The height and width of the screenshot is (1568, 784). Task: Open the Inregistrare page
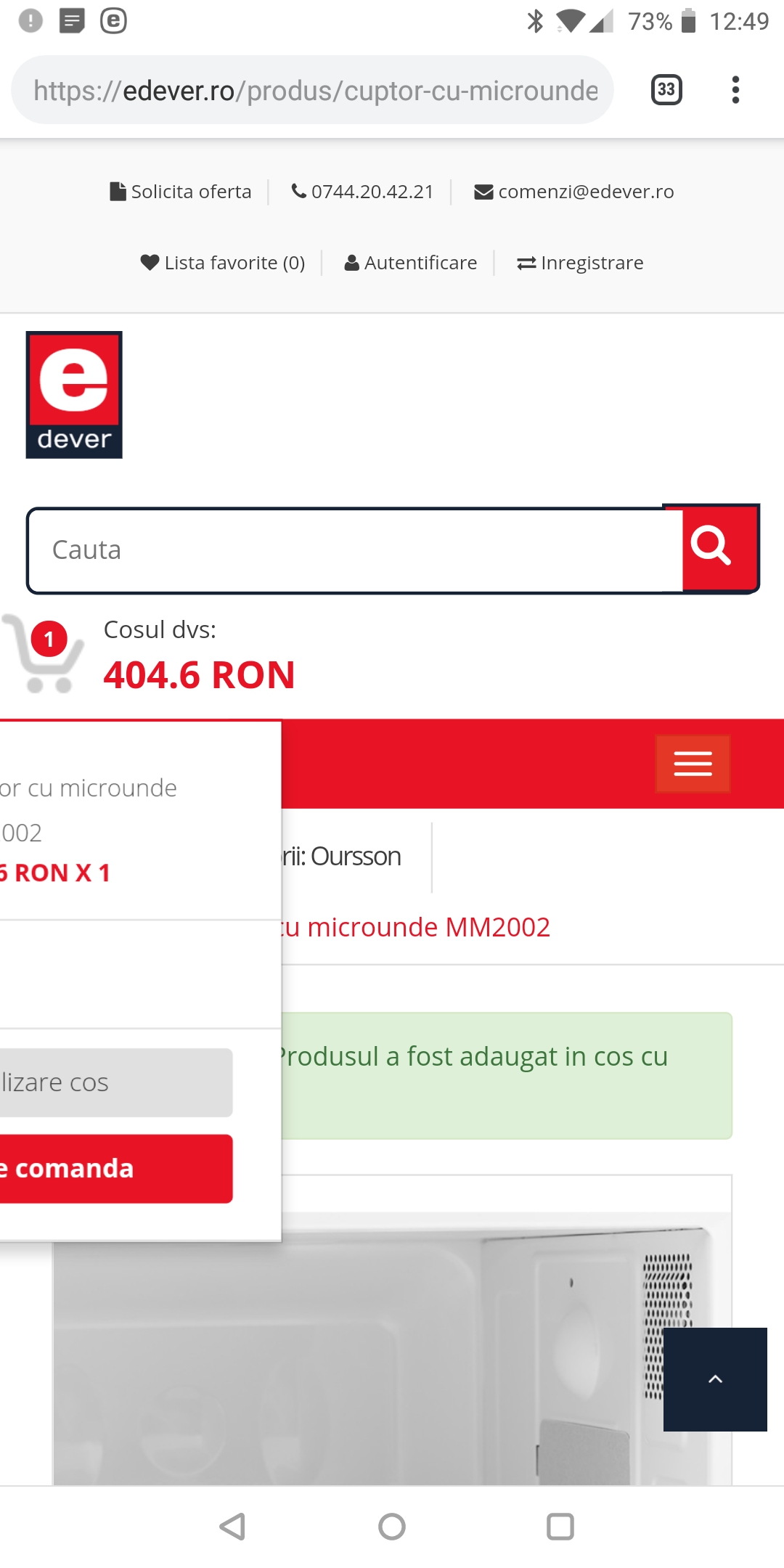580,263
